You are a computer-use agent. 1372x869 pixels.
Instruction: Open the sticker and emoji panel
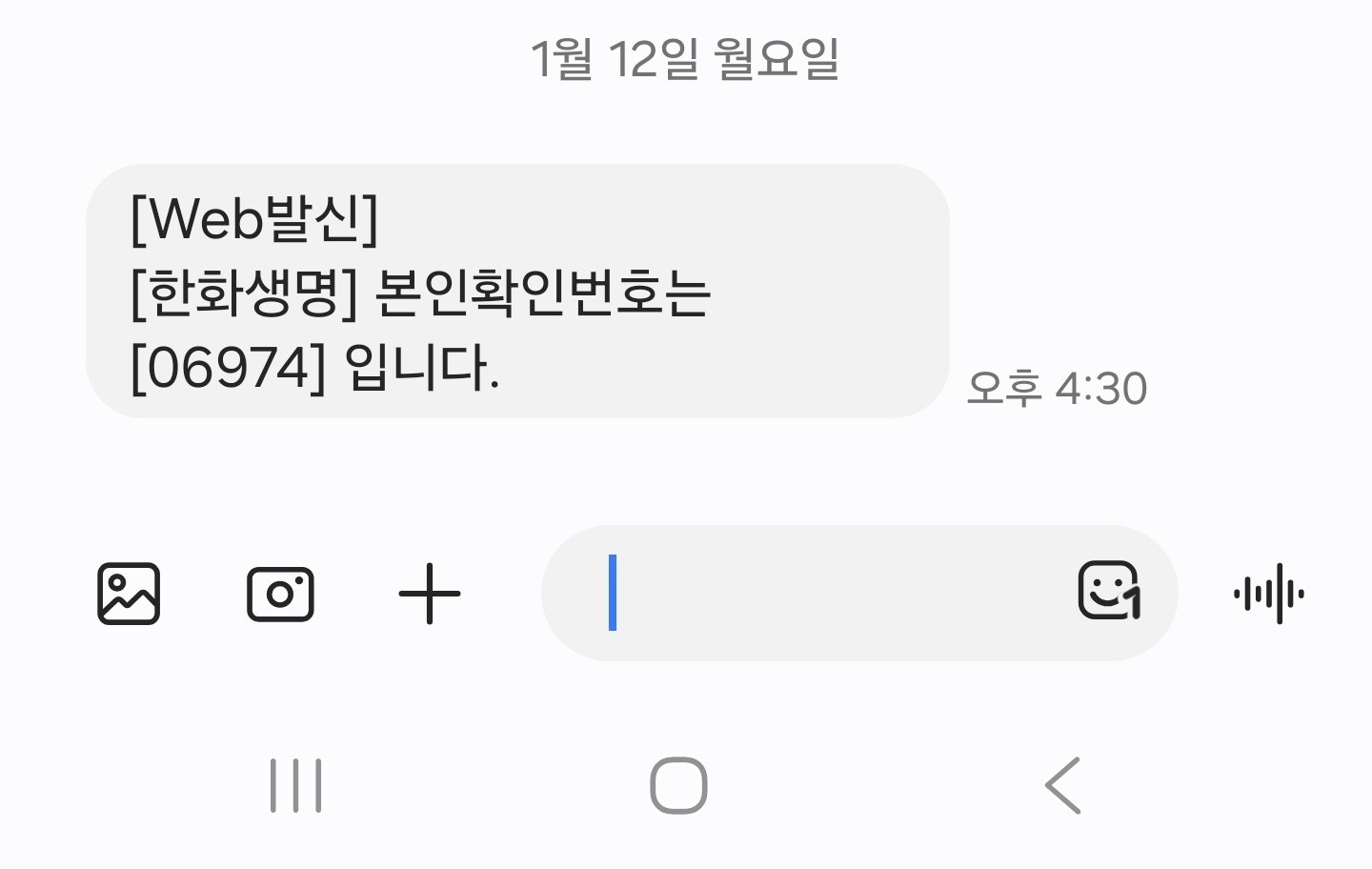tap(1109, 591)
